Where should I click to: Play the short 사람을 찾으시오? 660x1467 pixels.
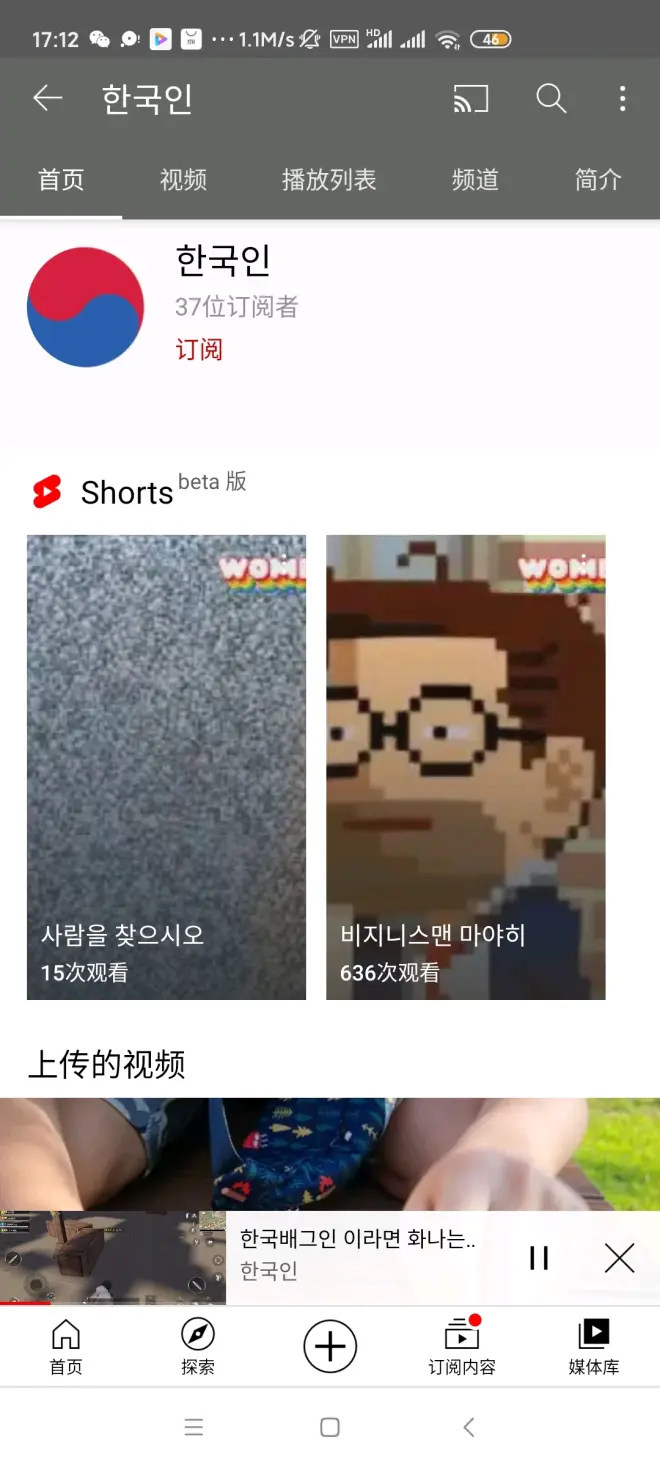[166, 766]
